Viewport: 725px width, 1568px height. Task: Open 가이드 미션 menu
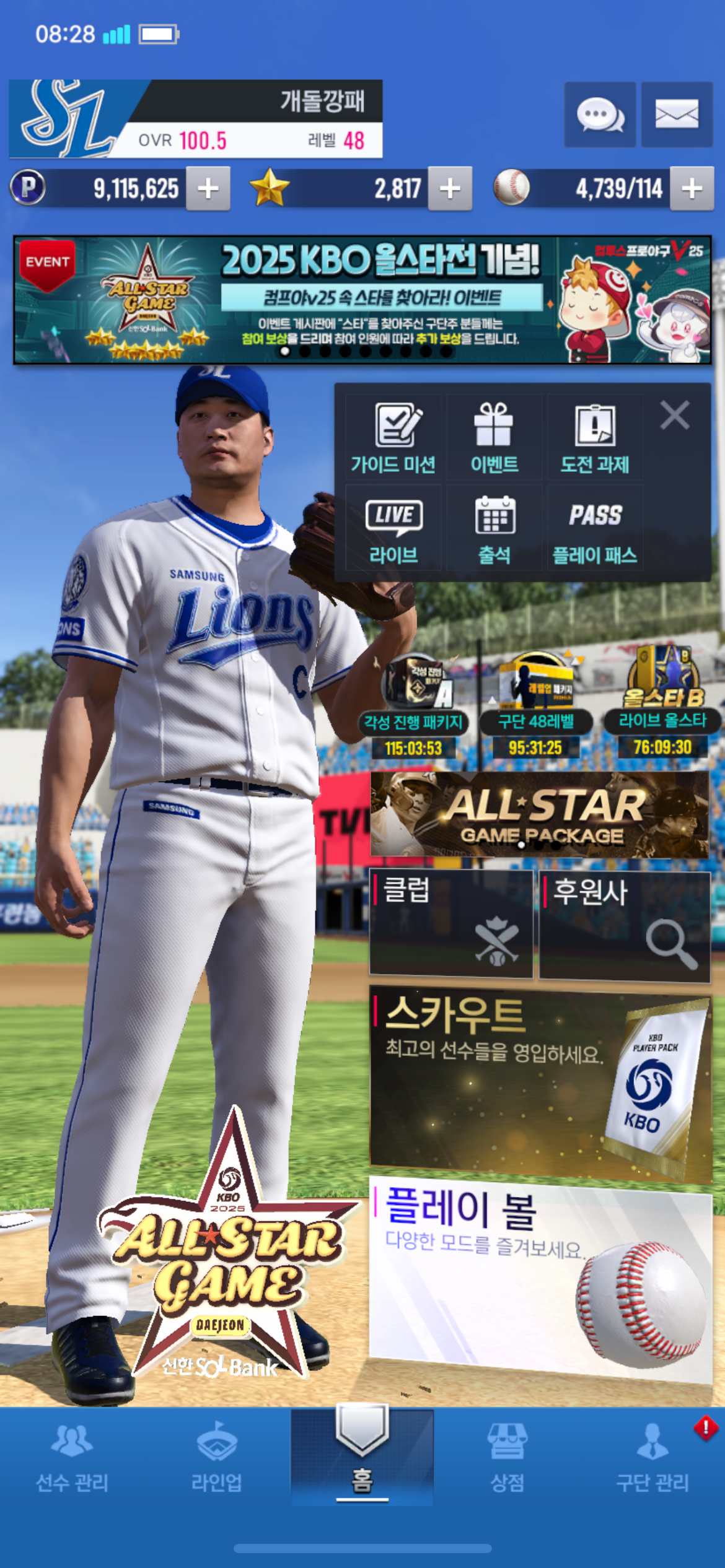click(x=393, y=438)
